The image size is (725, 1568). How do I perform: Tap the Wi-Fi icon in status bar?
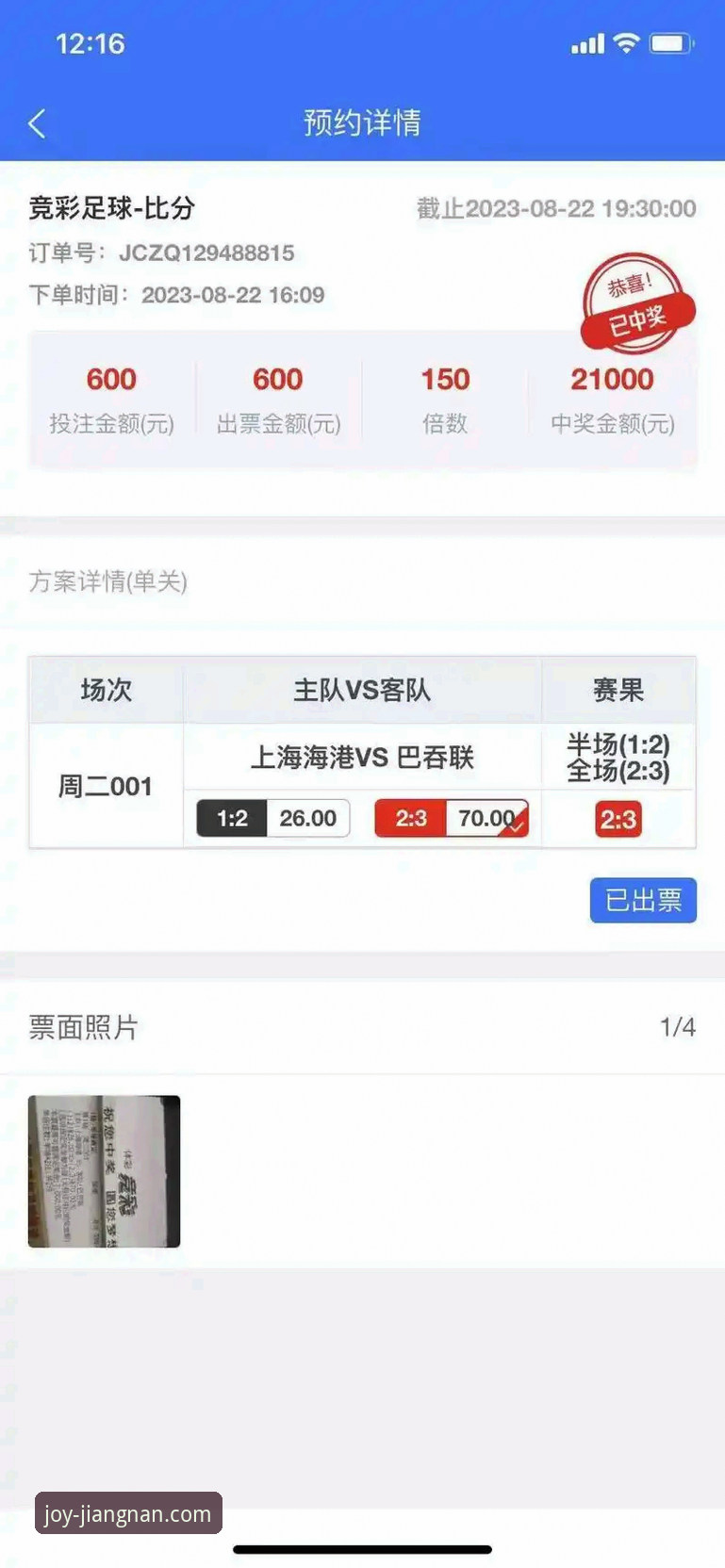(625, 41)
